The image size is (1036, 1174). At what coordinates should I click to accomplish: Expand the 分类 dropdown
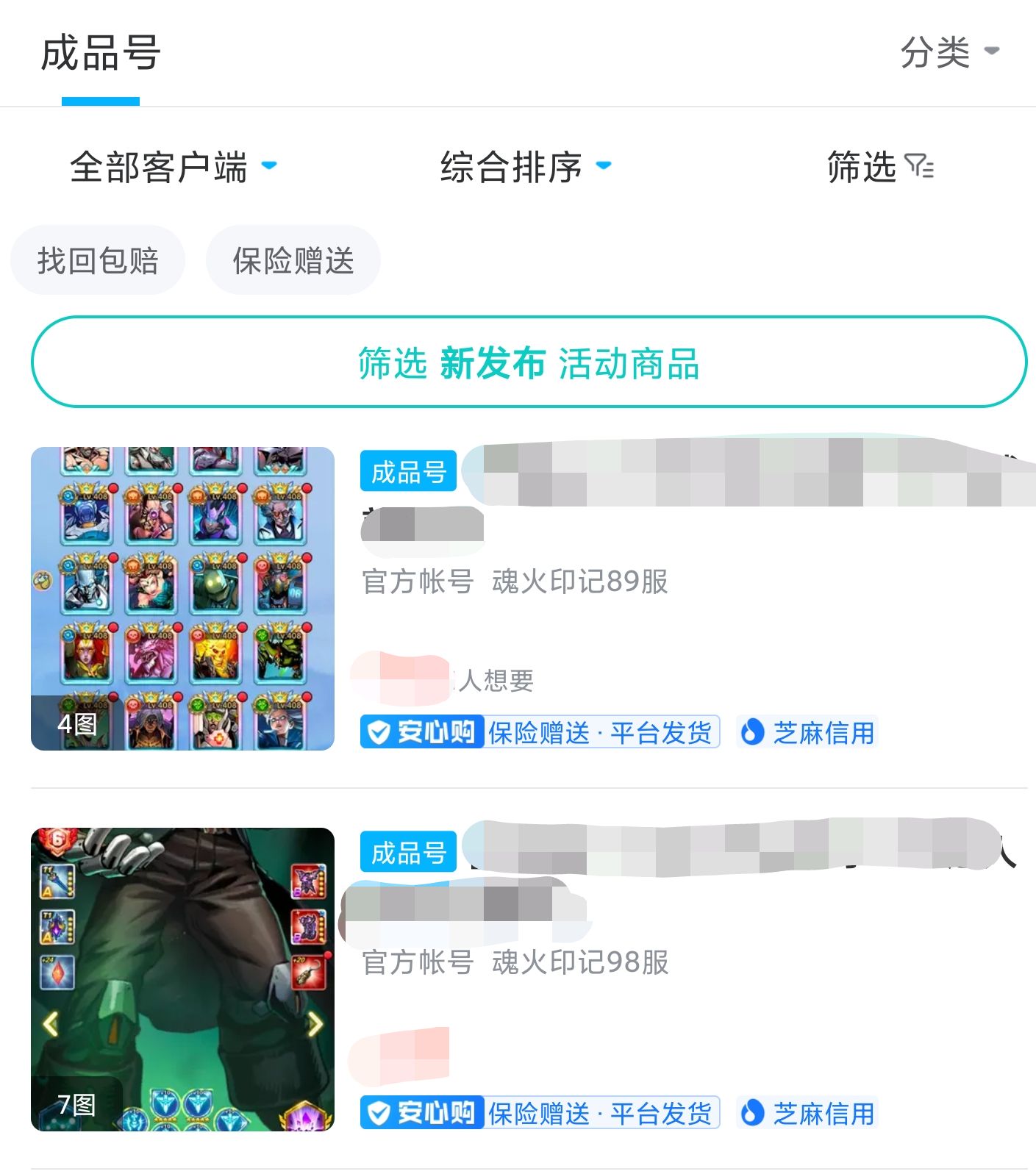[949, 52]
